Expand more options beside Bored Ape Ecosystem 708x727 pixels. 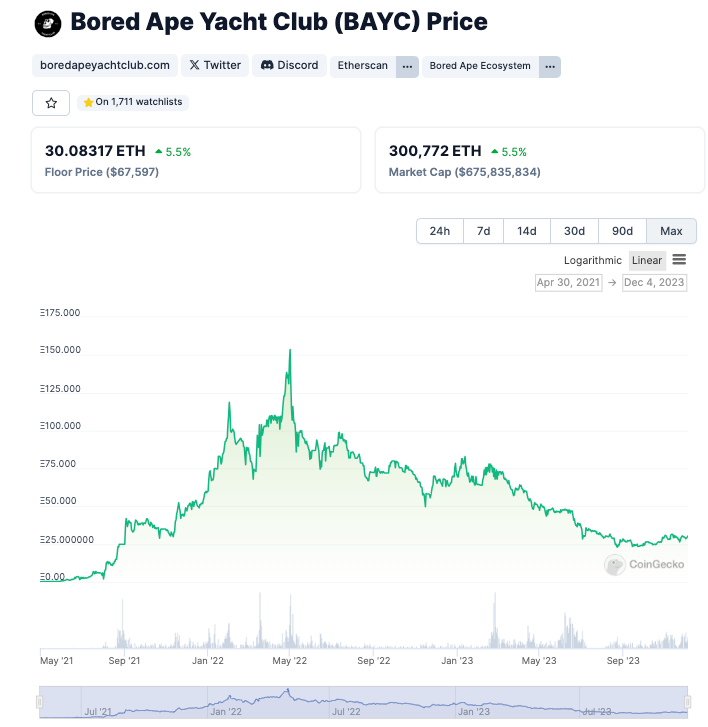(x=550, y=66)
